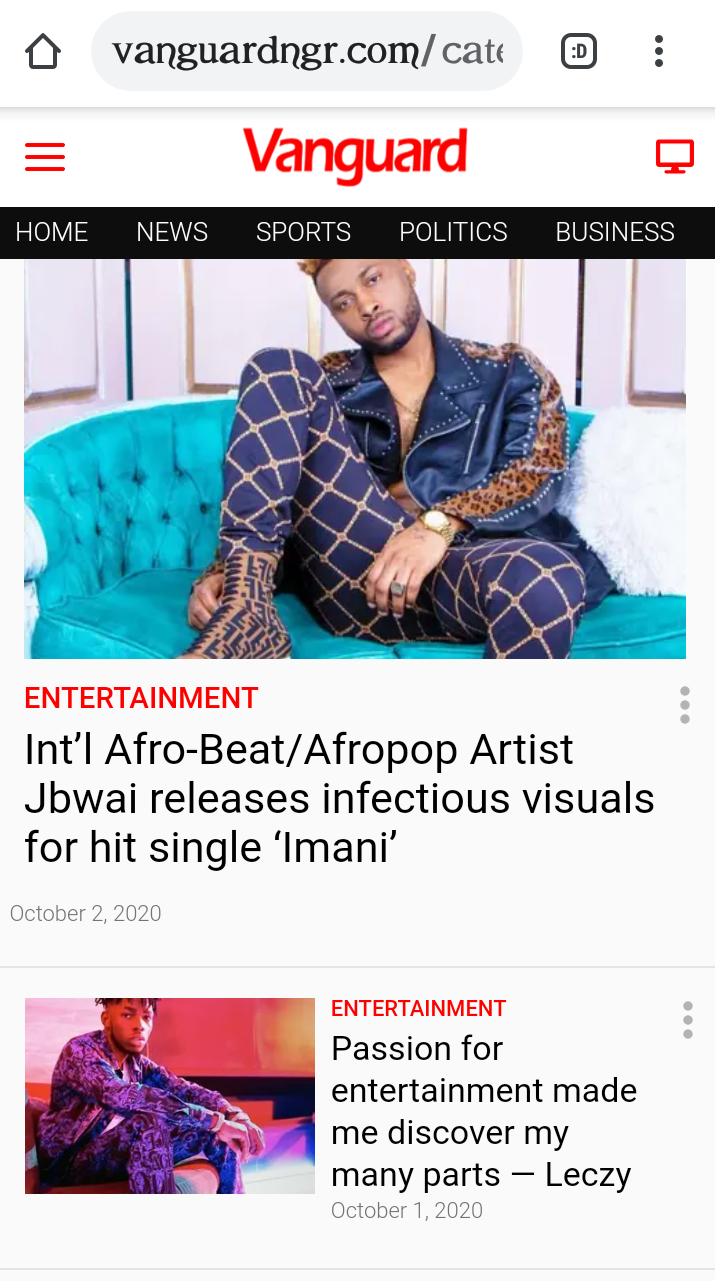Tap the ENTERTAINMENT label above the Jbwai headline
Viewport: 715px width, 1281px height.
pyautogui.click(x=142, y=698)
